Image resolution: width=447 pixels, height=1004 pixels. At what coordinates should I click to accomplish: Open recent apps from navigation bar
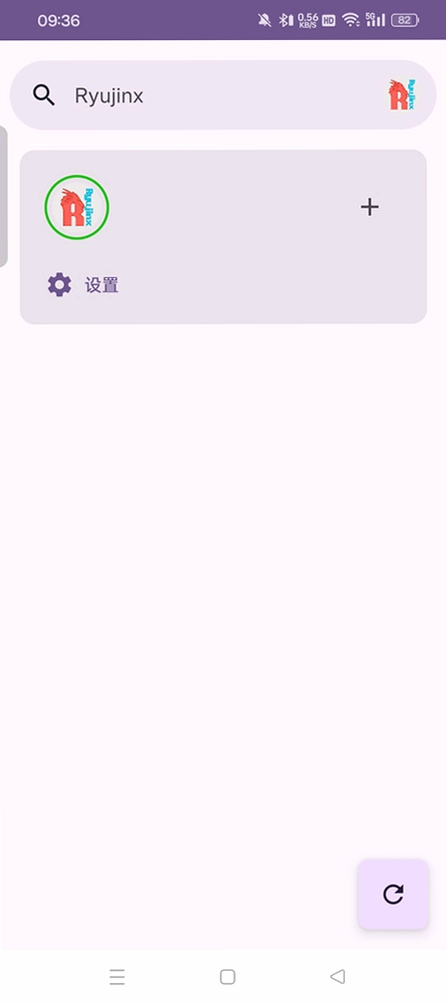pyautogui.click(x=117, y=976)
